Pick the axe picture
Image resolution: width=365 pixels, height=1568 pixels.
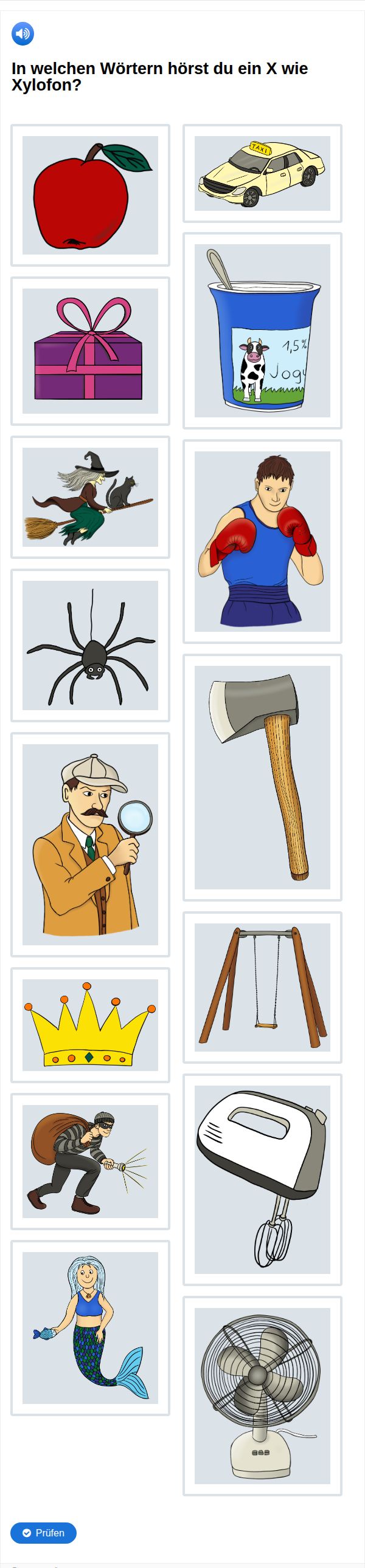(262, 777)
